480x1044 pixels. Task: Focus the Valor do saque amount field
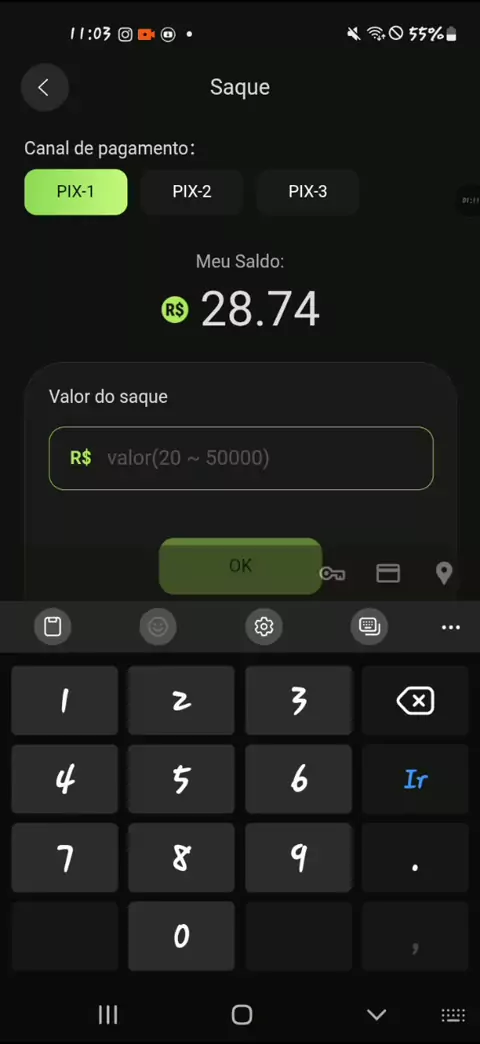click(241, 458)
